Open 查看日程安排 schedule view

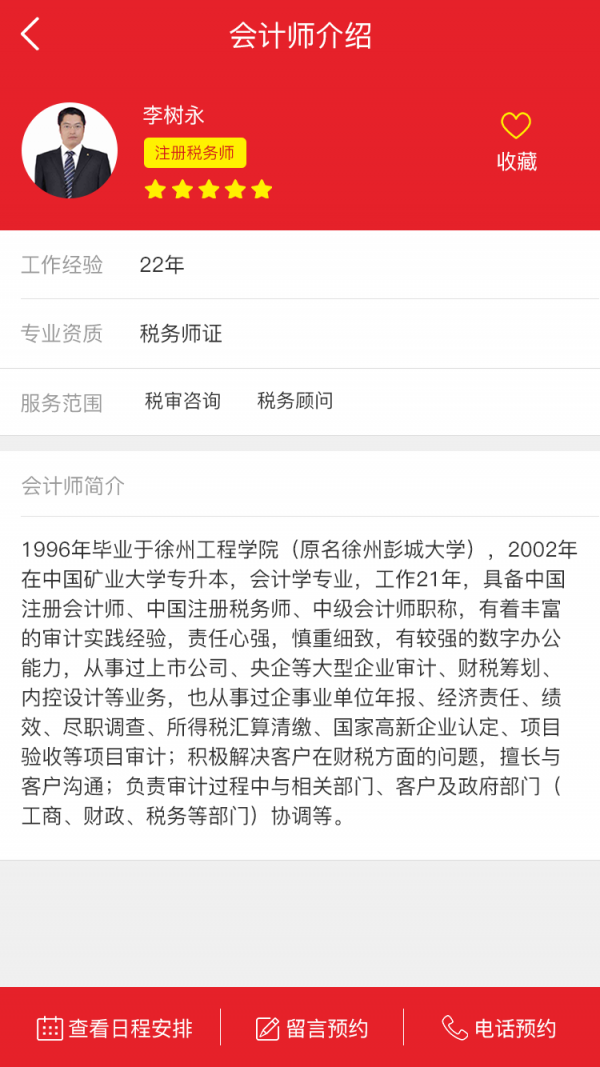tap(114, 1028)
